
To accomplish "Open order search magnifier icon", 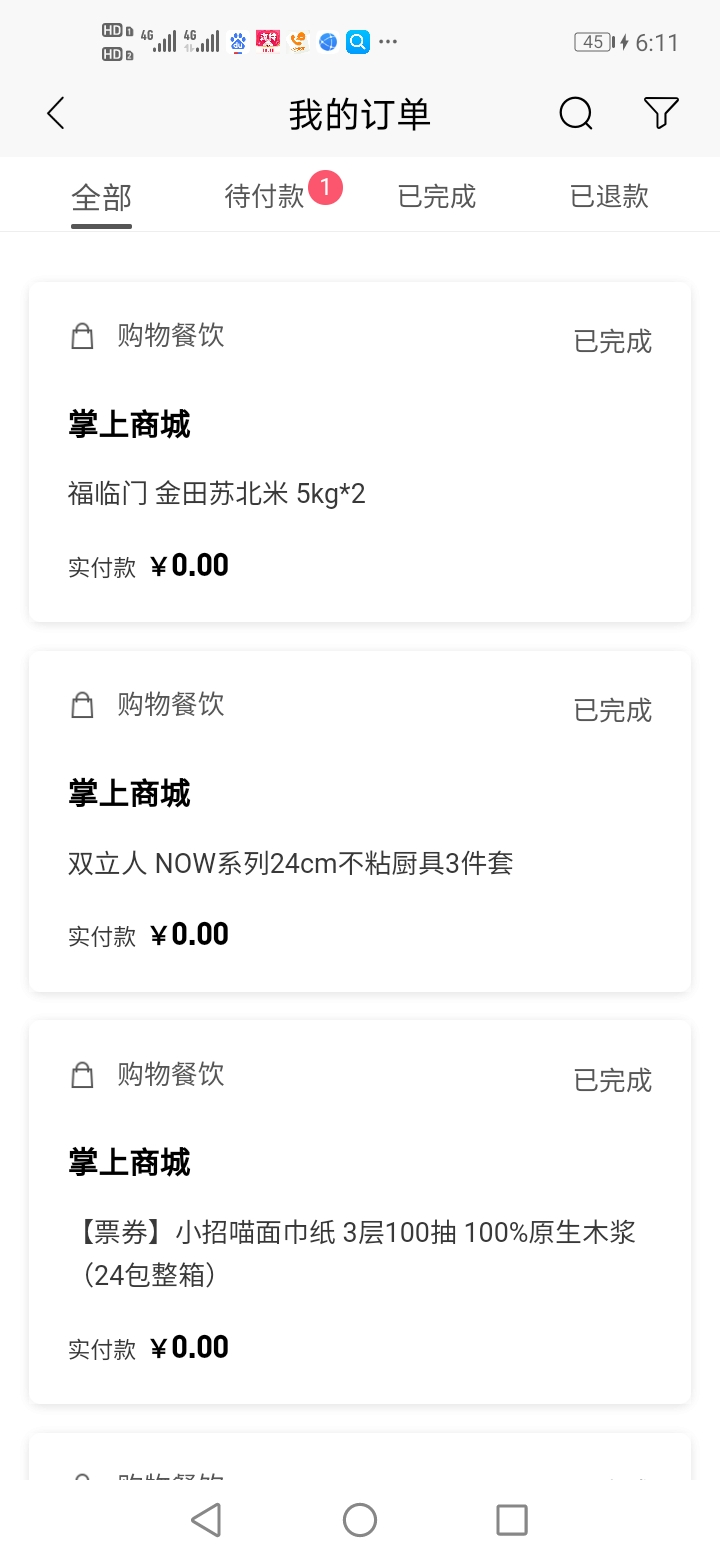I will [575, 113].
